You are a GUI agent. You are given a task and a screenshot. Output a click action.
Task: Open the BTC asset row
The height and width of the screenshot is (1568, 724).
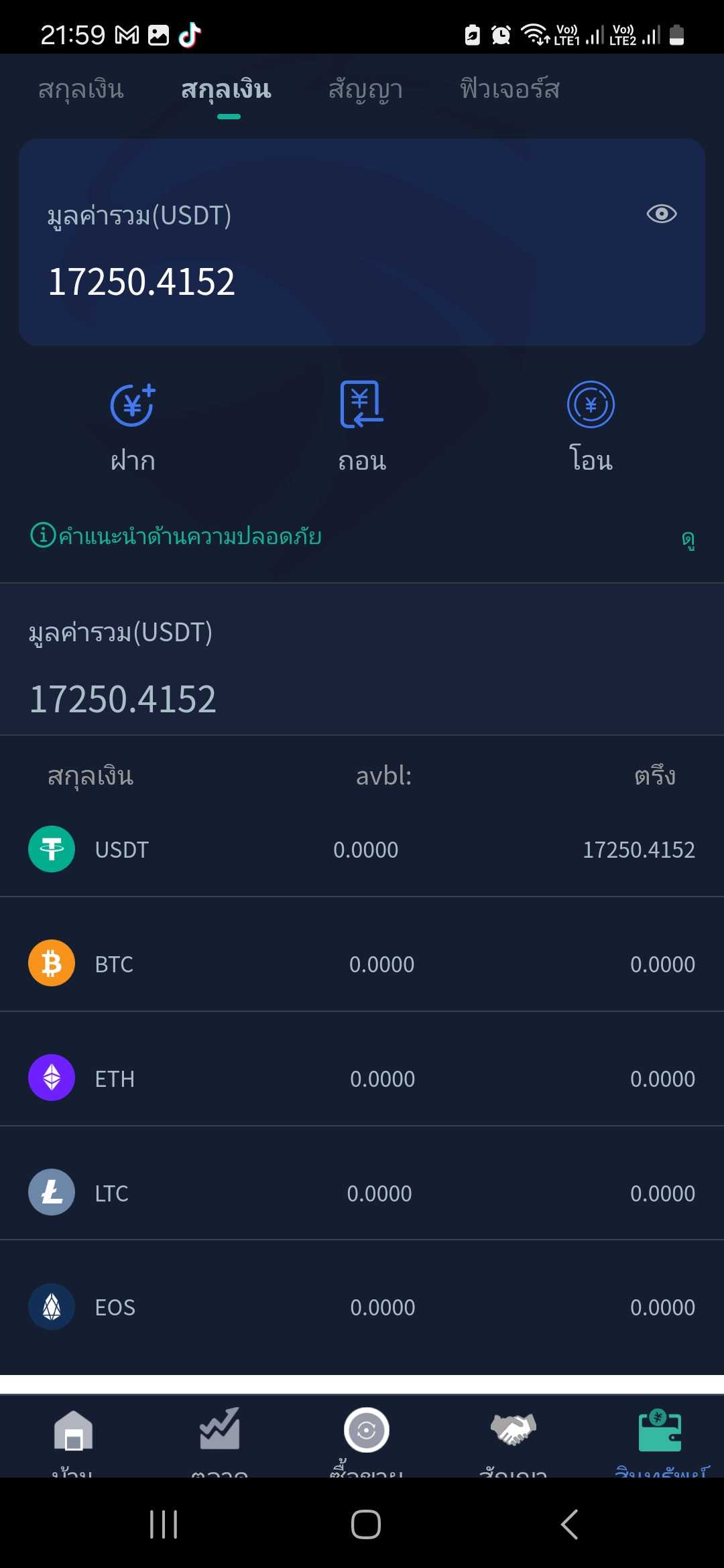click(x=362, y=964)
